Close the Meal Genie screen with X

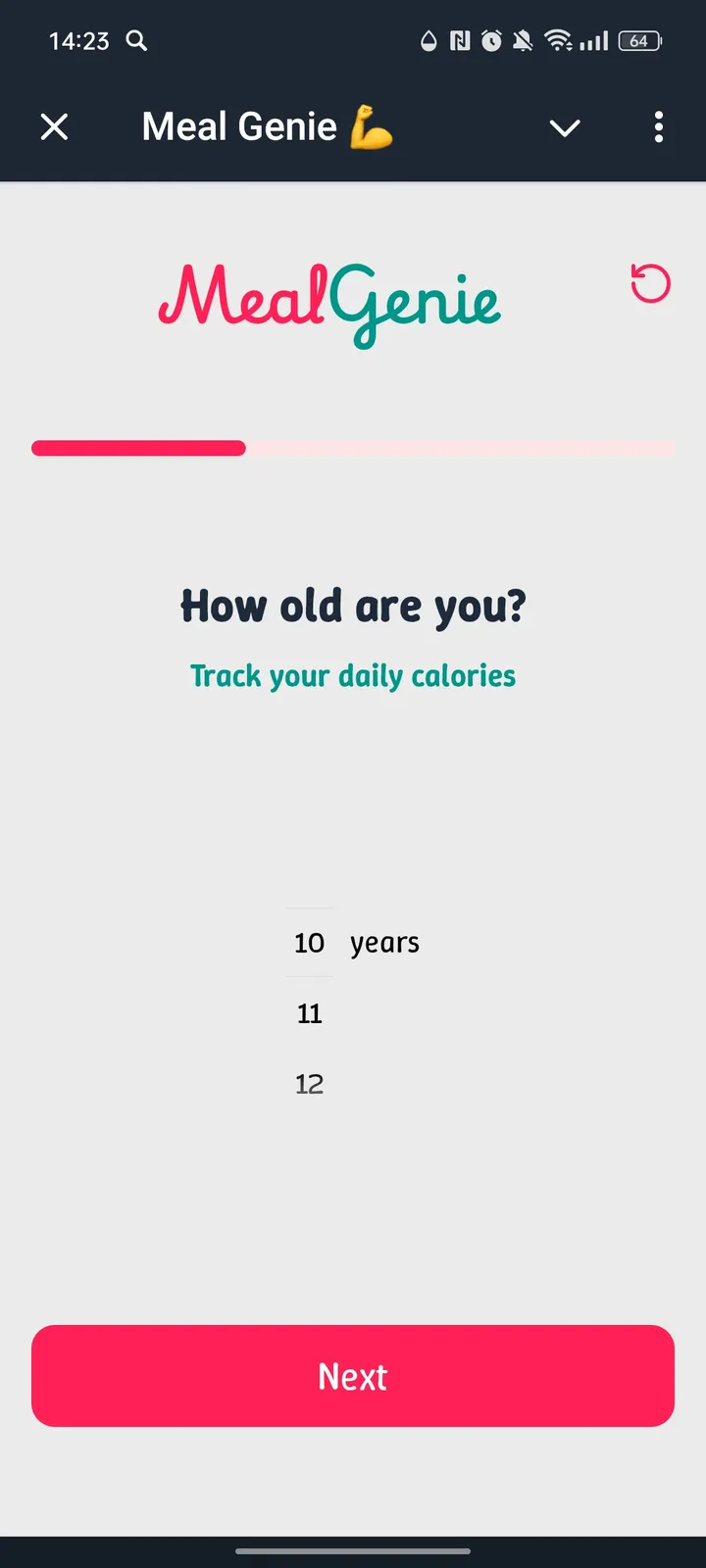coord(55,126)
